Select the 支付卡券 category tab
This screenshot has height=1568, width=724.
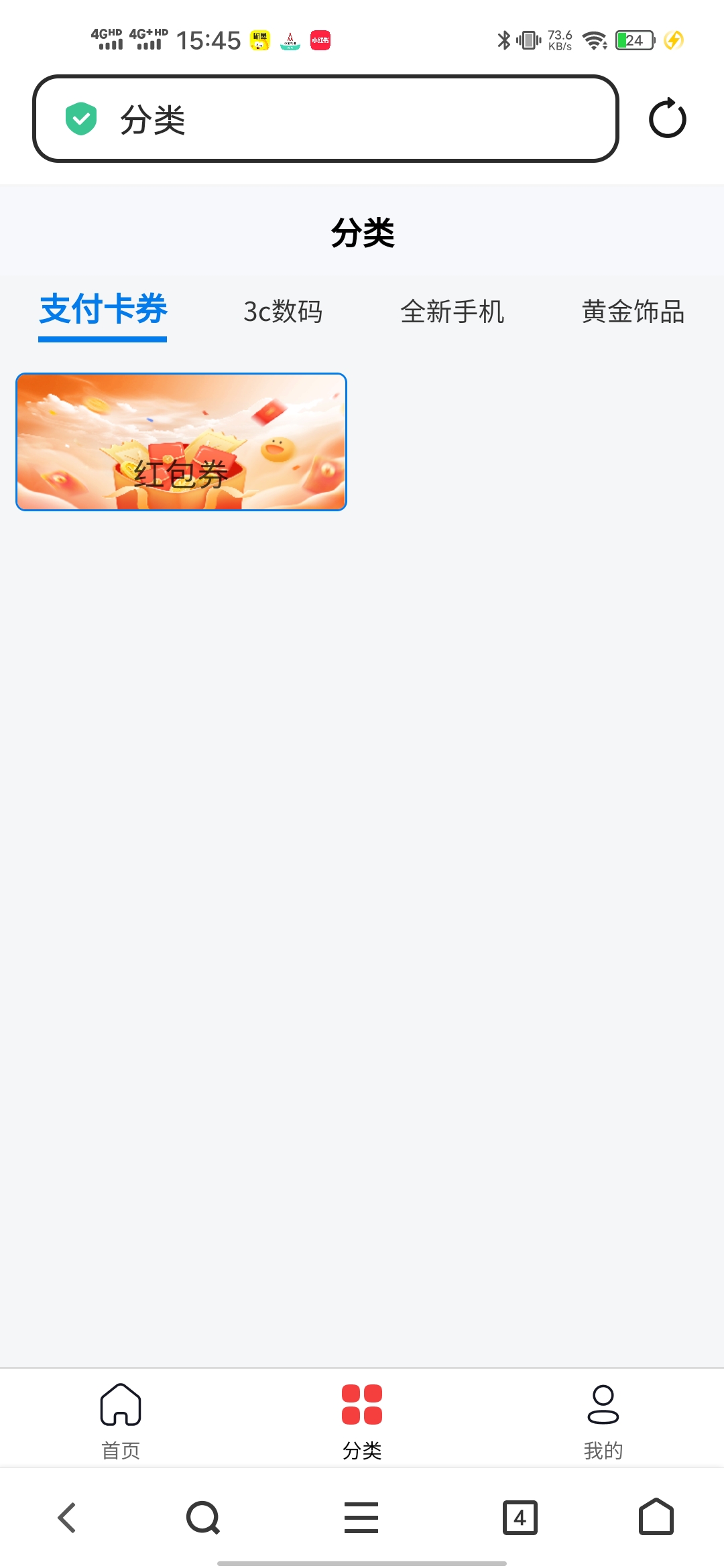(103, 311)
